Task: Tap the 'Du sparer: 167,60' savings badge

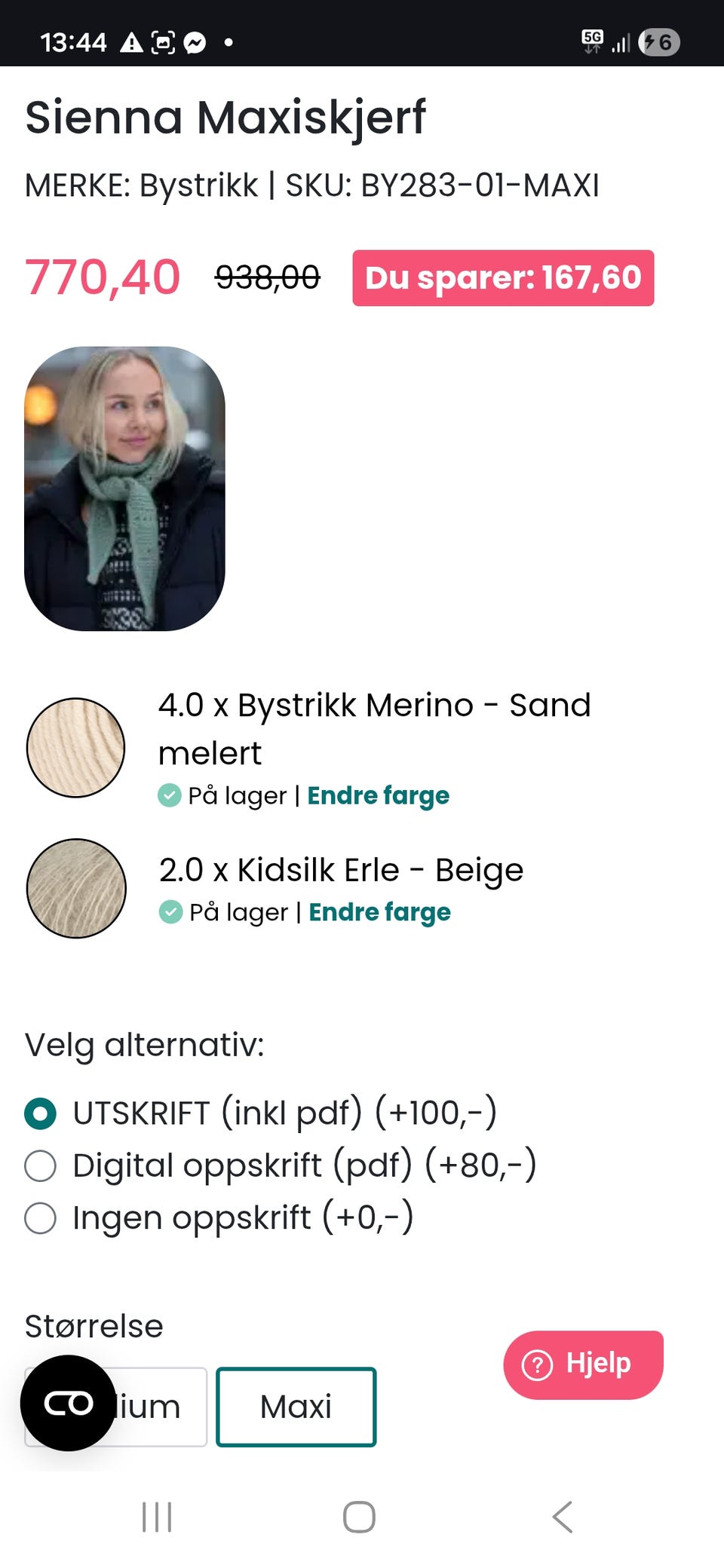Action: point(502,277)
